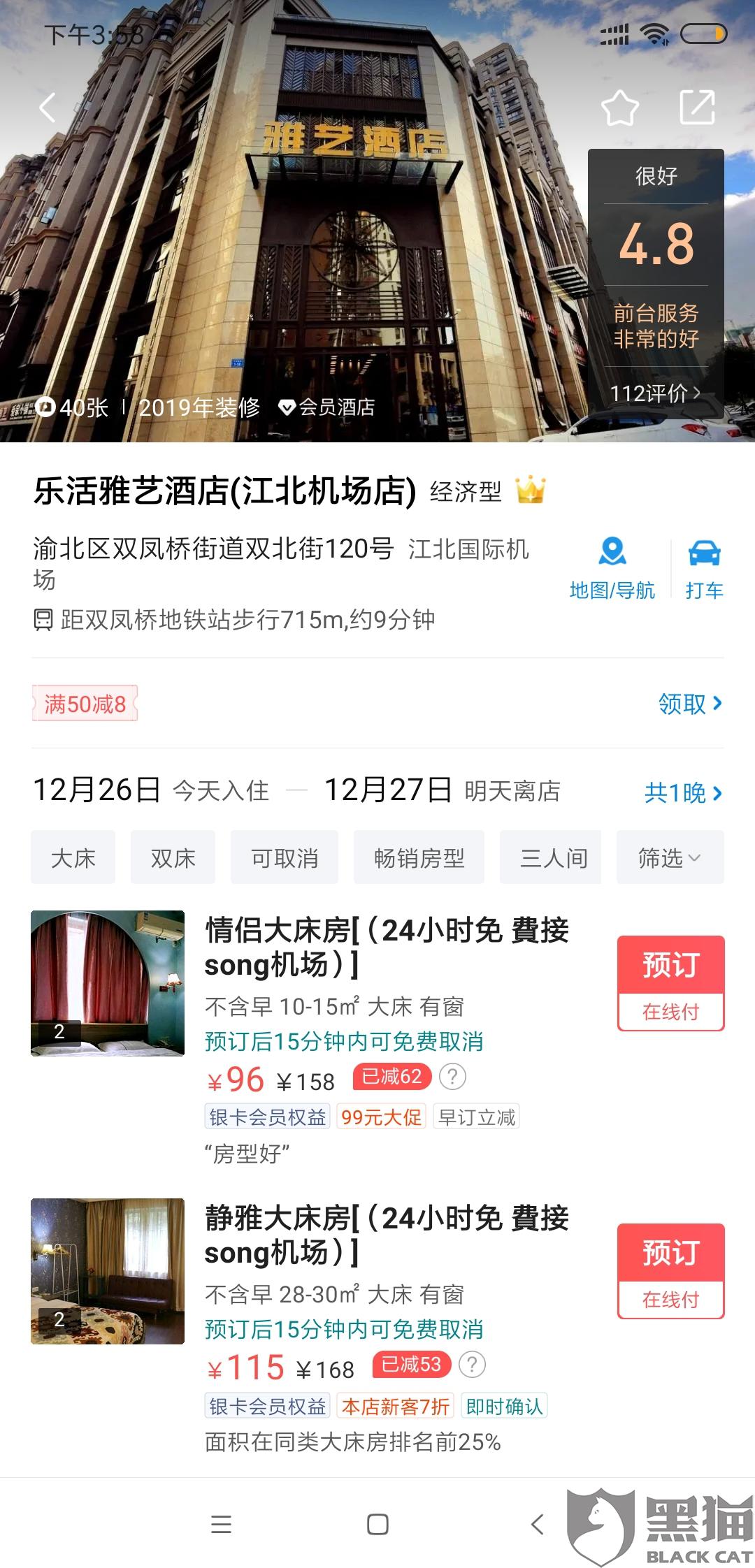Filter rooms by 双床

[x=173, y=857]
